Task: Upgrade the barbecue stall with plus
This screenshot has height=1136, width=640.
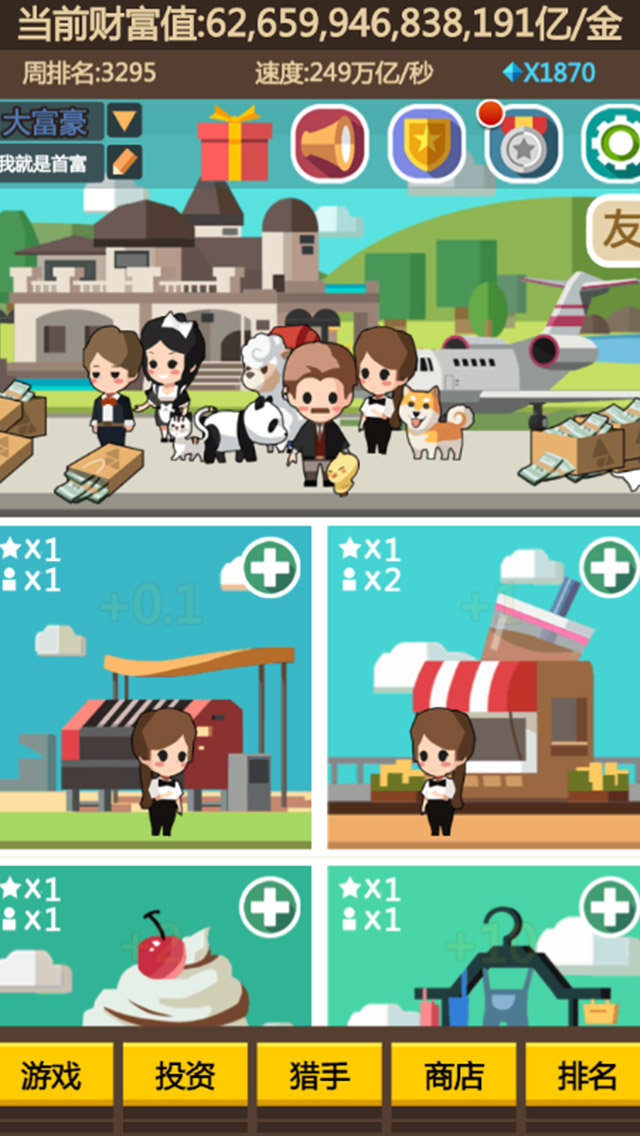Action: [270, 567]
